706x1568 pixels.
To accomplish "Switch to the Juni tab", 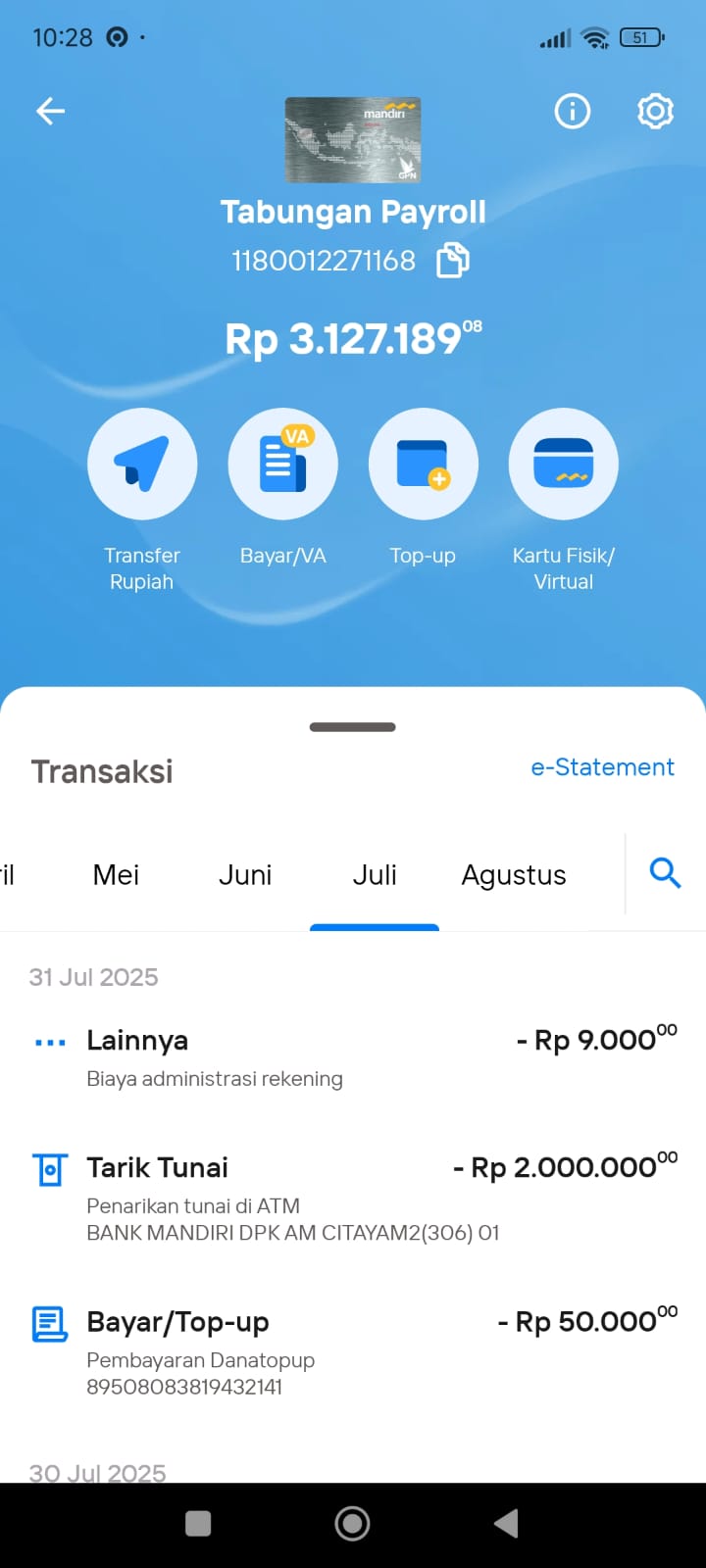I will coord(245,875).
